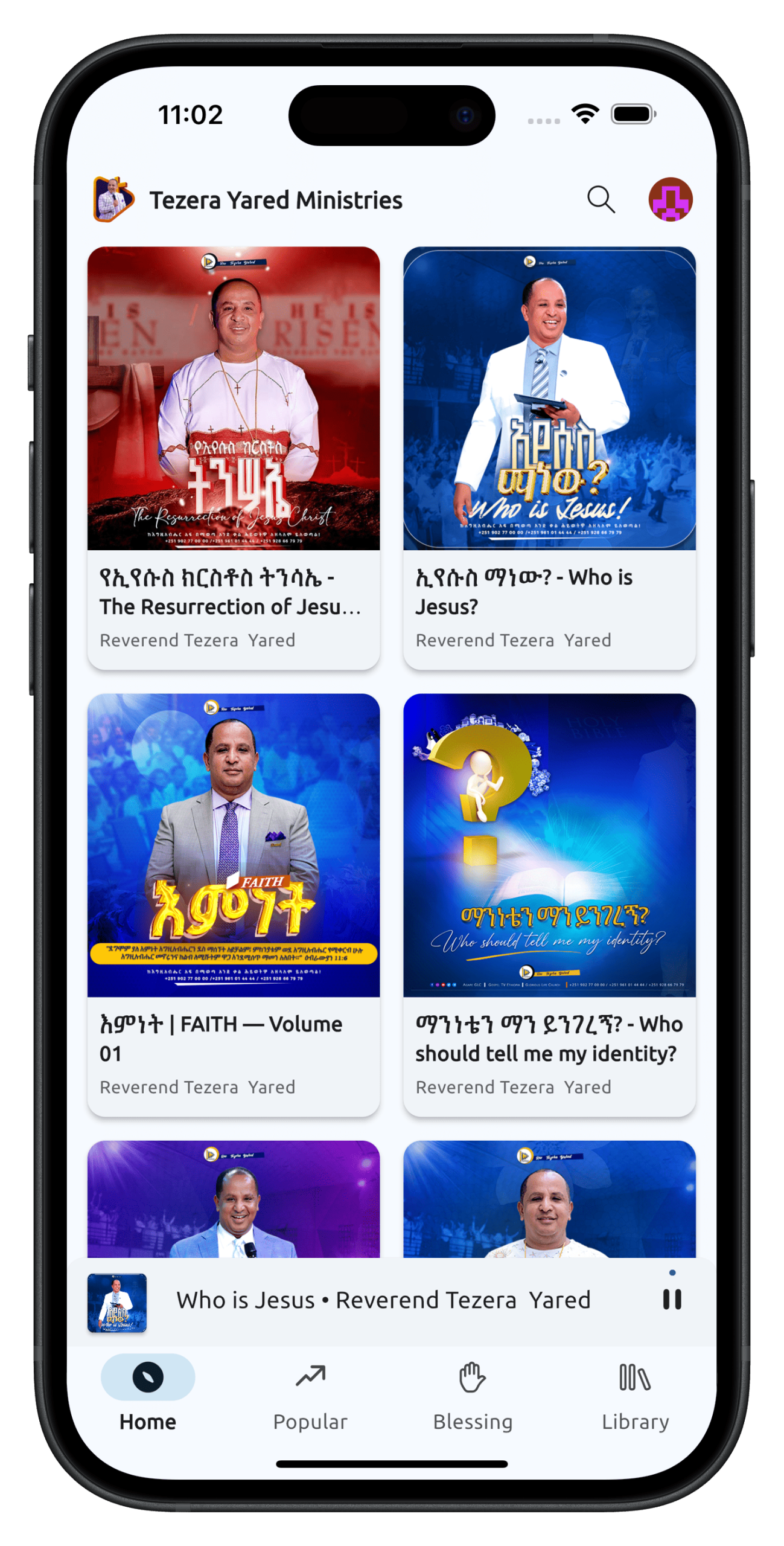Tap the Tezera Yared Ministries logo

coord(113,199)
